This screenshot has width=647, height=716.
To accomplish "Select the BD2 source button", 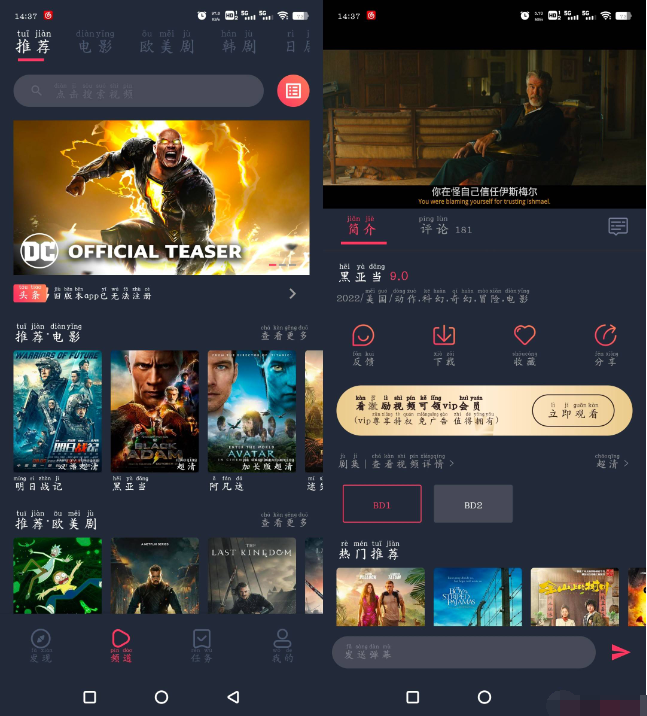I will (473, 504).
